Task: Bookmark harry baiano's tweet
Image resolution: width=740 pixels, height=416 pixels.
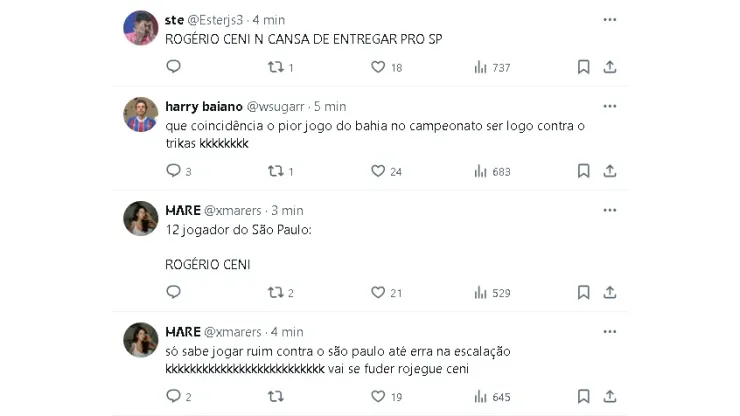Action: click(x=583, y=171)
